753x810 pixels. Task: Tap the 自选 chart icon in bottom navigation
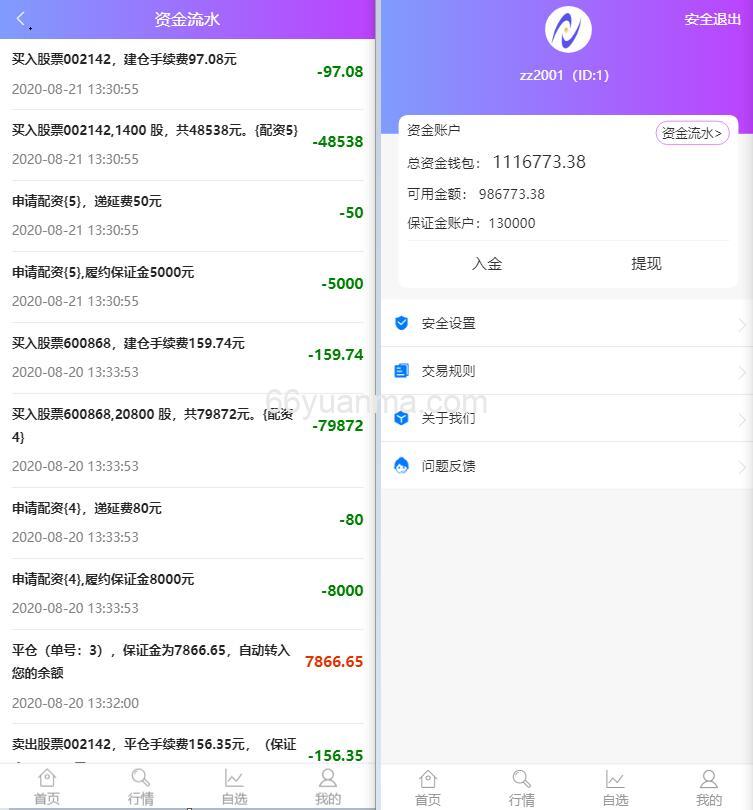coord(234,777)
